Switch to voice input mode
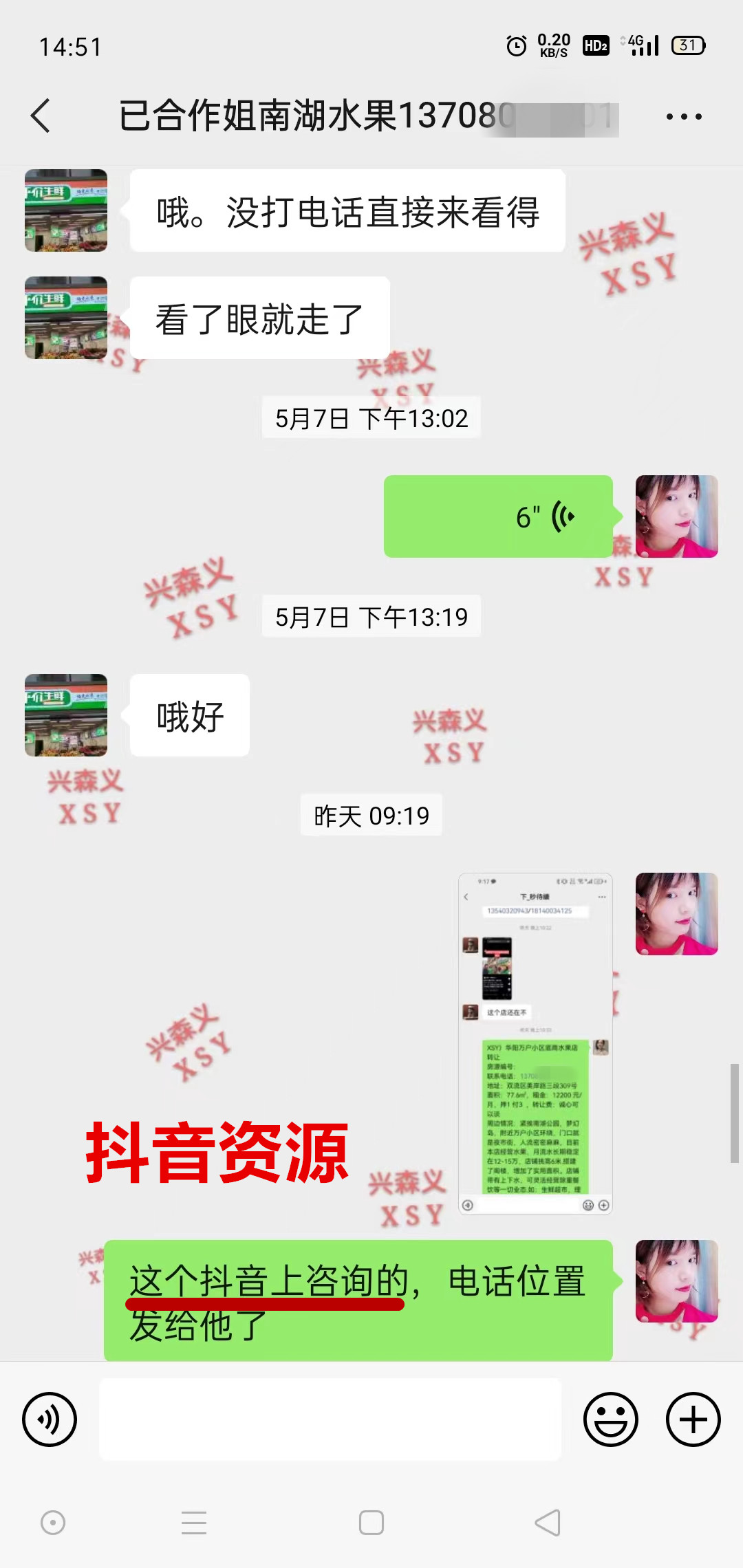This screenshot has height=1568, width=743. point(50,1419)
